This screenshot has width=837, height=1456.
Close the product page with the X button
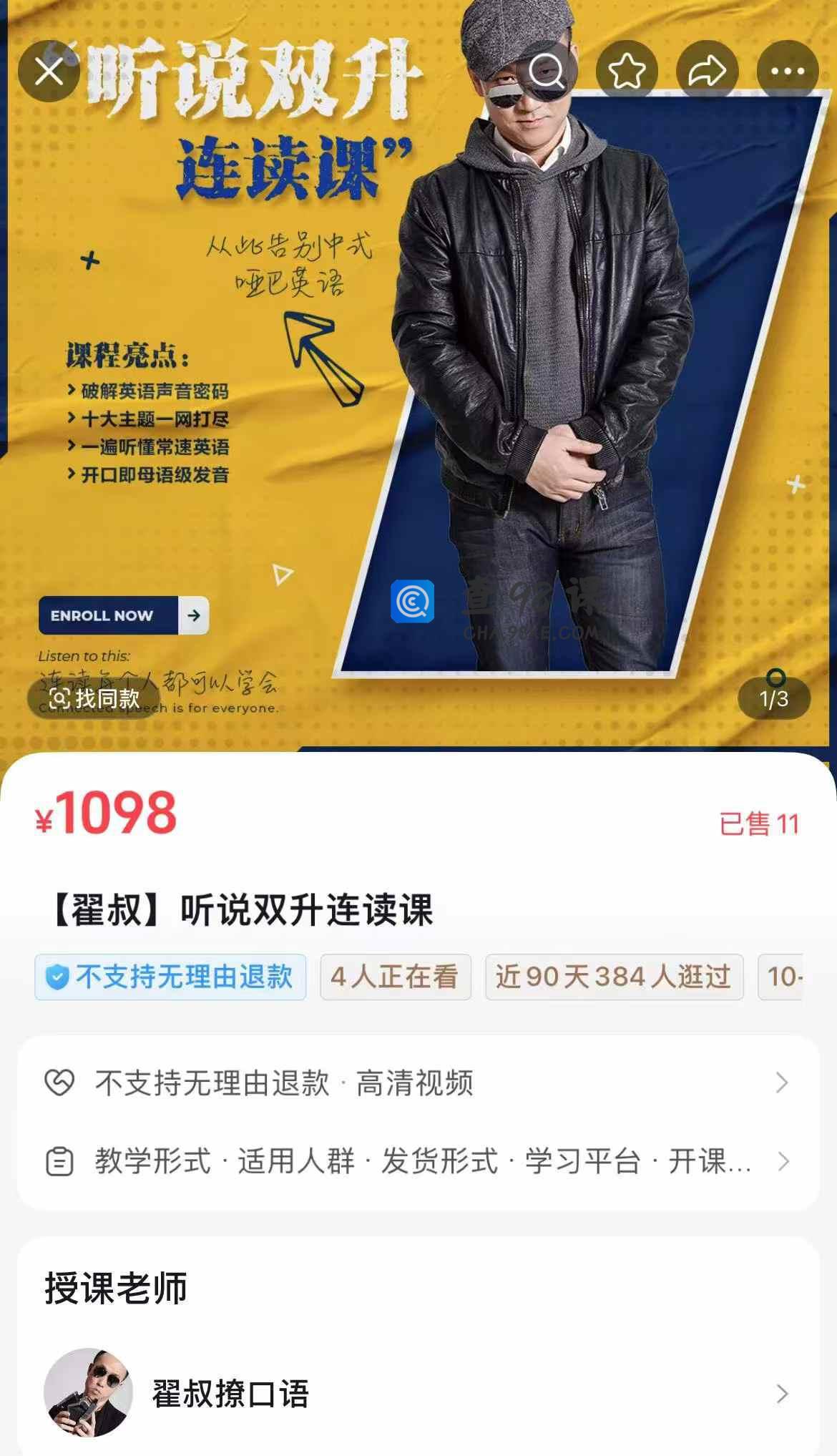(49, 71)
